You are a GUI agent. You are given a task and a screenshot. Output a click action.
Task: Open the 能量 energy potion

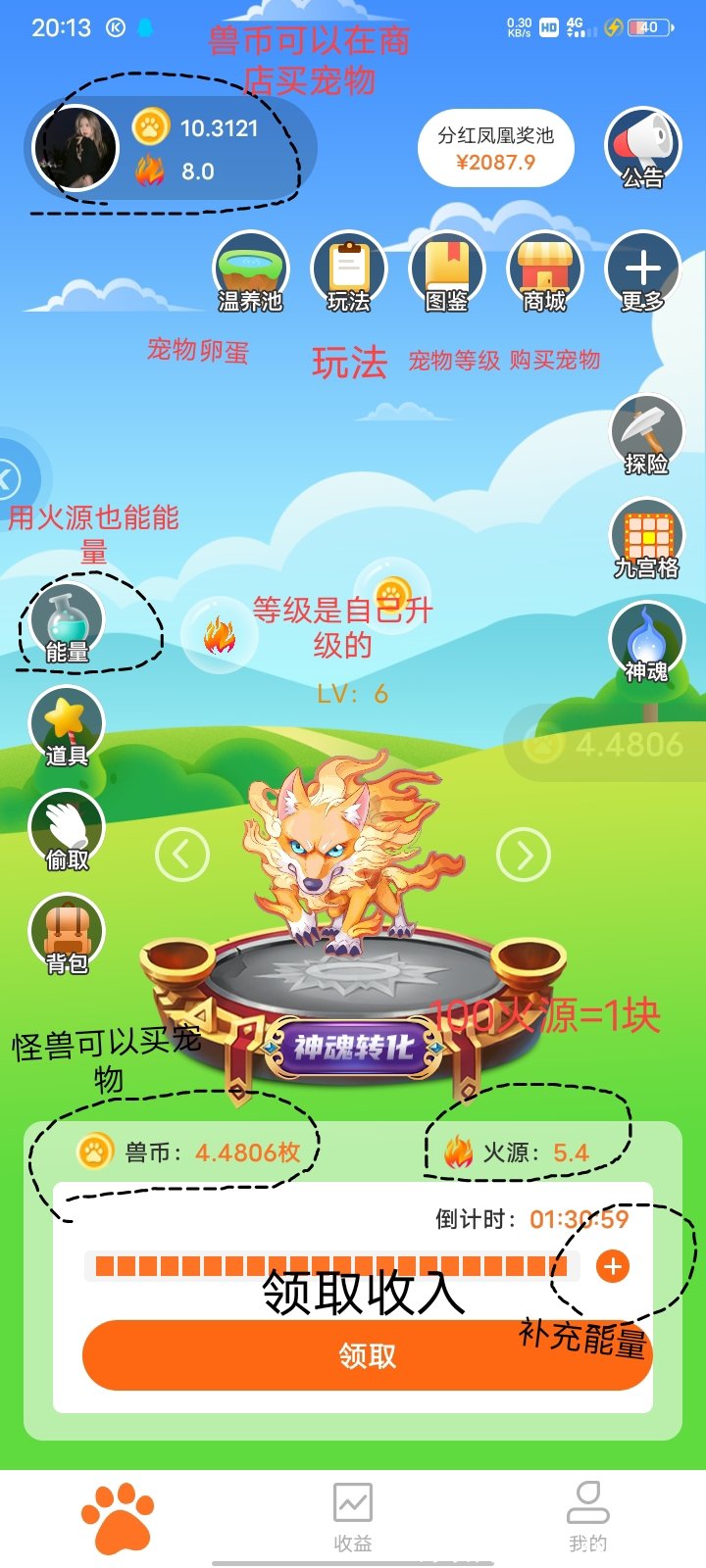pos(67,623)
